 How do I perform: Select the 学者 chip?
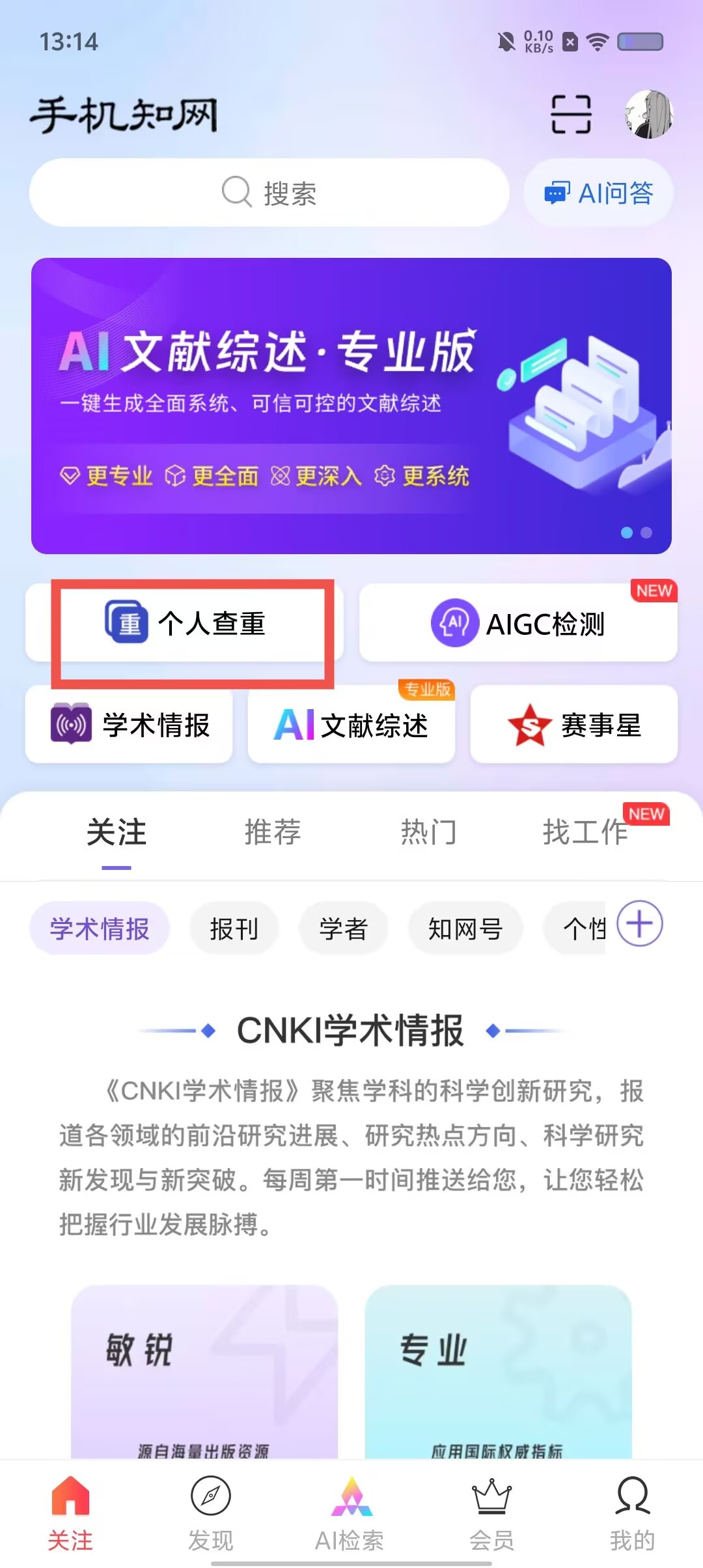tap(343, 929)
